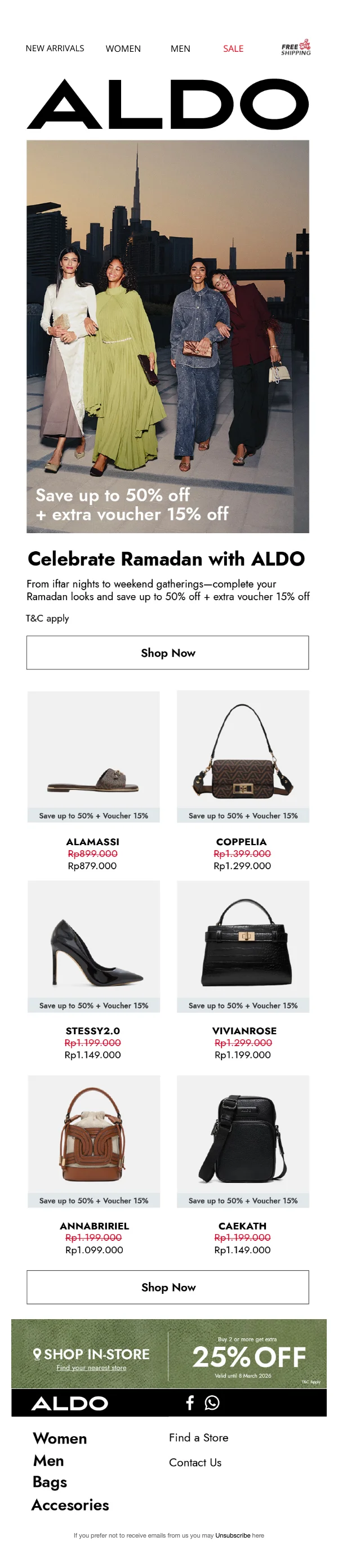Tap the Accesories footer link
The image size is (338, 1568).
coord(70,1505)
